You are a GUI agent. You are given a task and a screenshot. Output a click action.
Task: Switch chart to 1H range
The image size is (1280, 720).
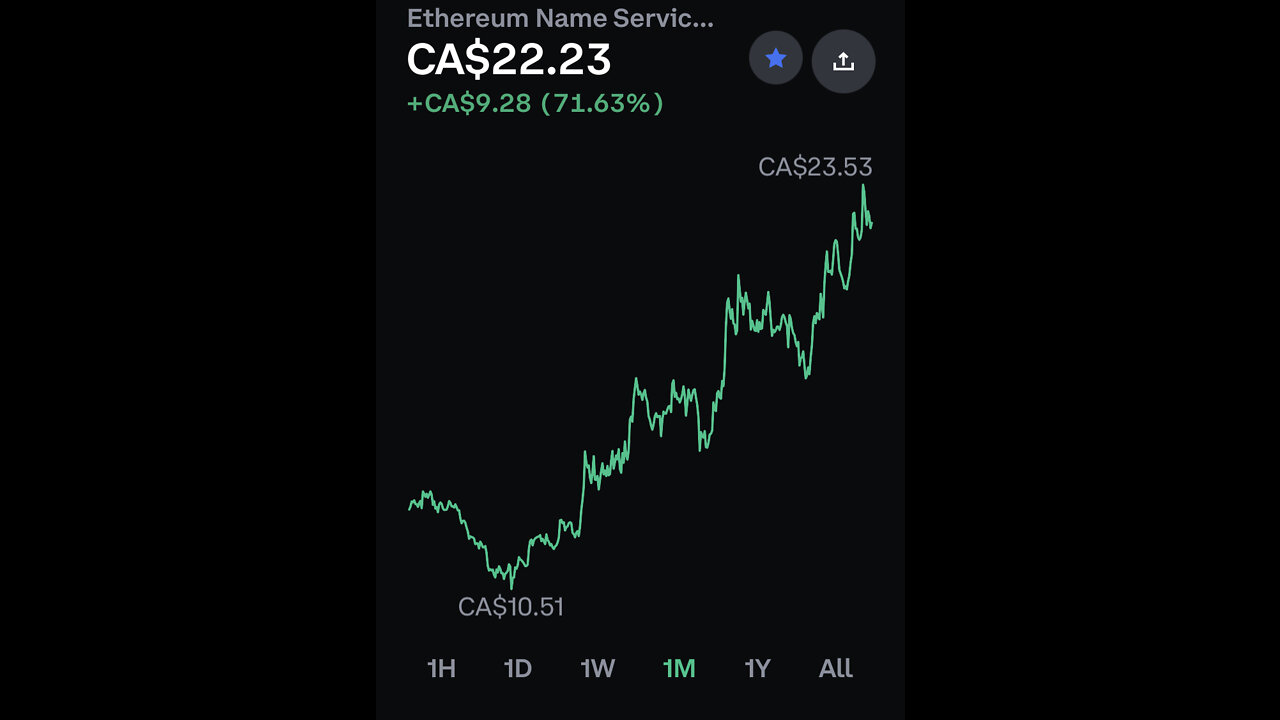[x=441, y=668]
